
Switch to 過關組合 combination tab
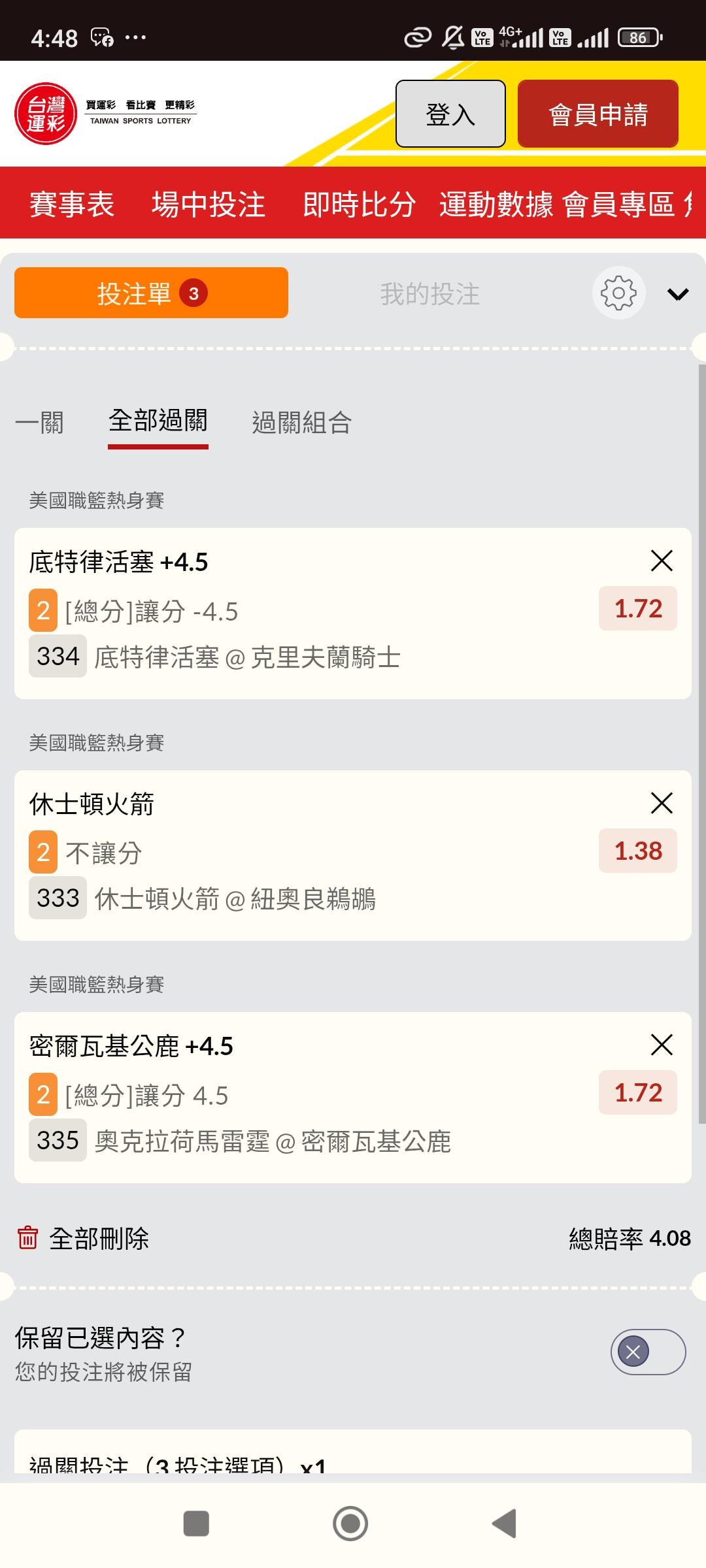coord(302,423)
